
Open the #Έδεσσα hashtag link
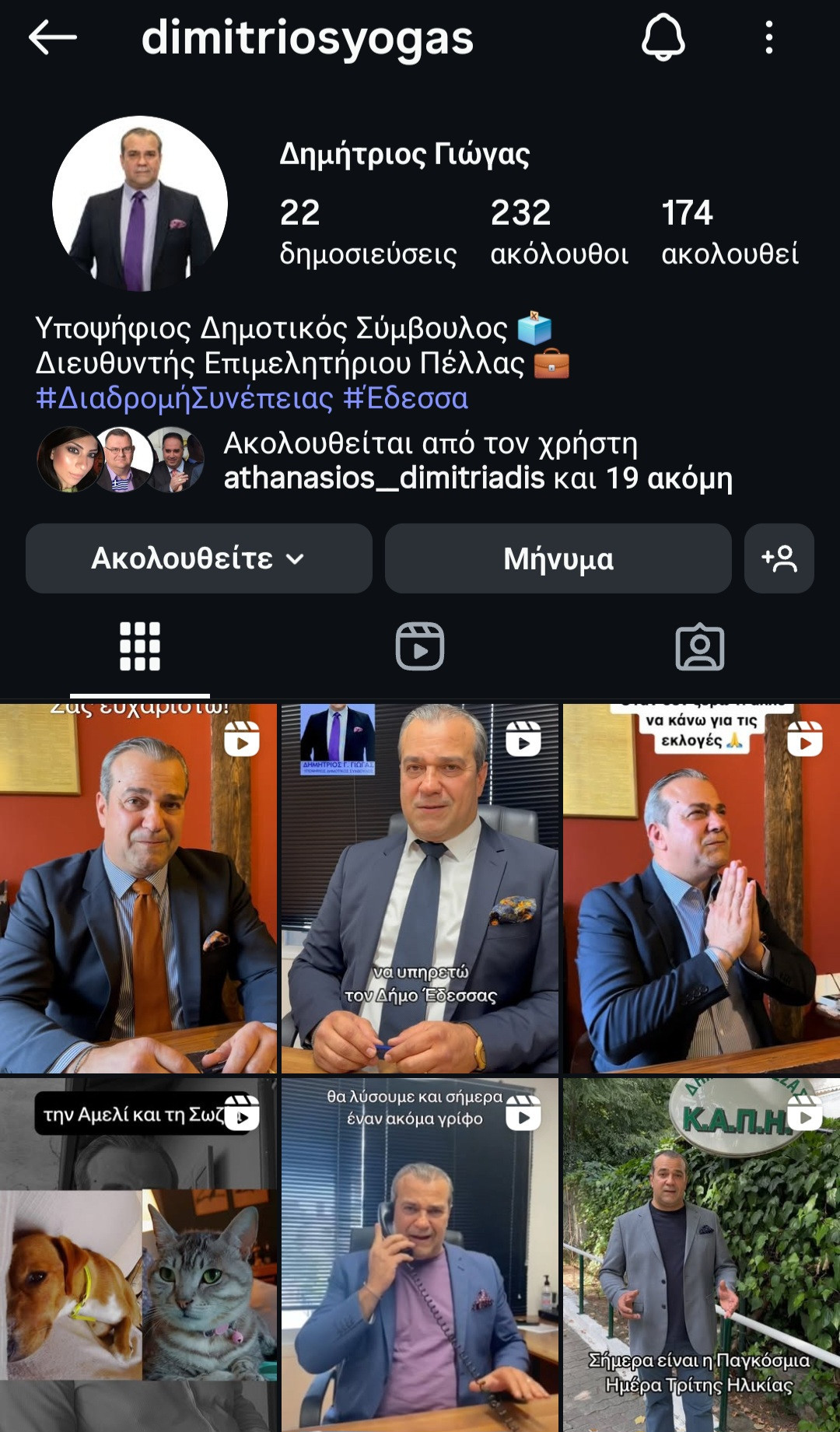pos(406,398)
